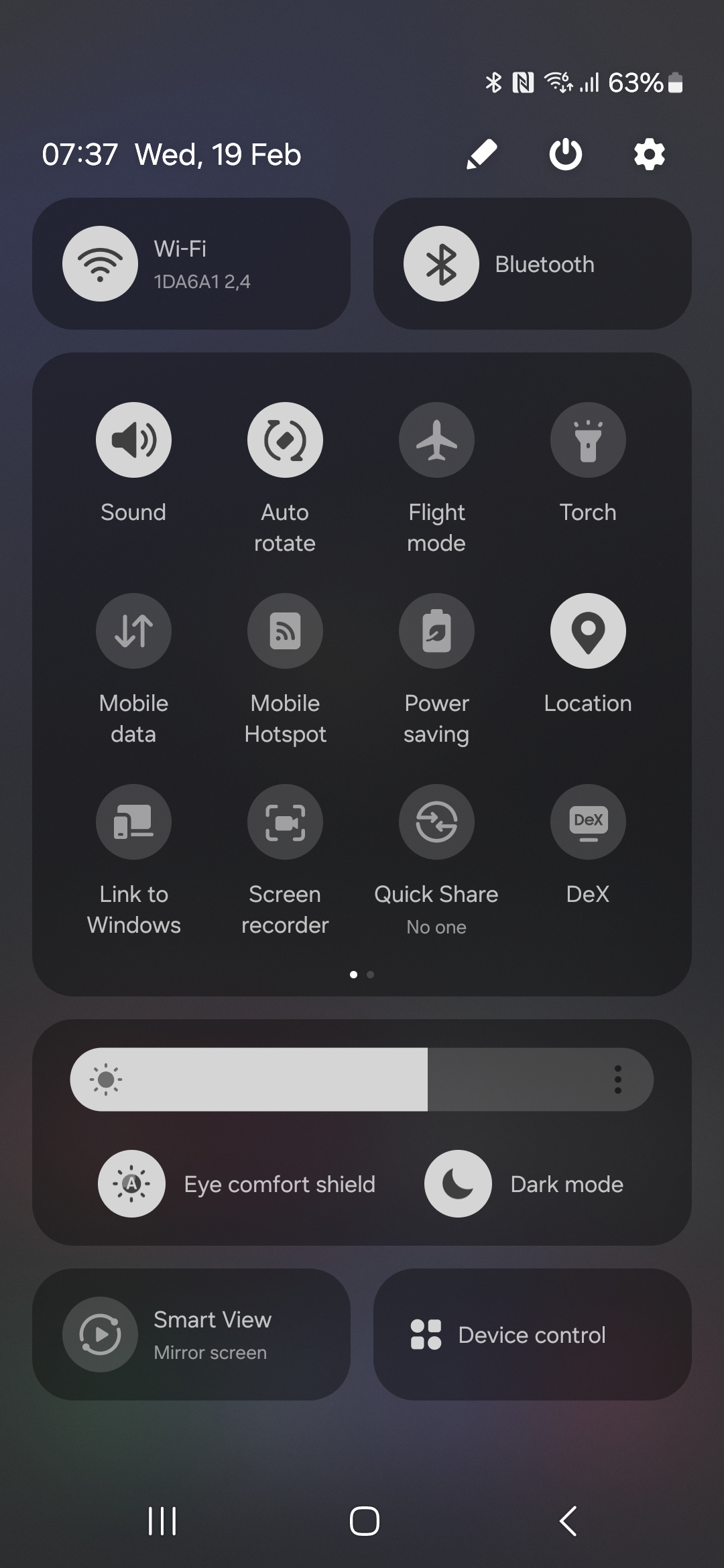Start the Screen recorder
Screen dimensions: 724x1568
pos(285,822)
